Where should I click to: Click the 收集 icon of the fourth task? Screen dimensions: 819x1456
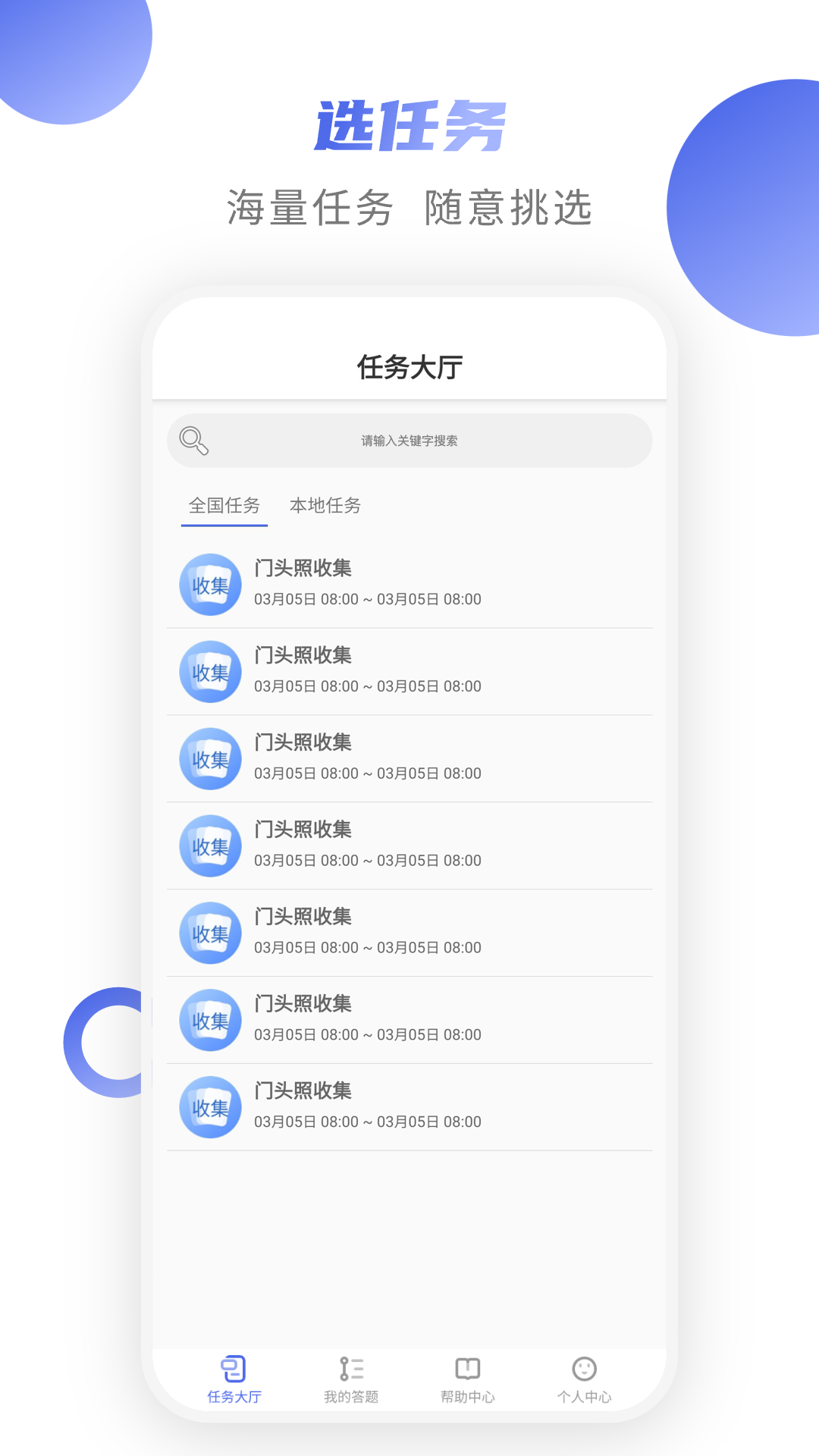210,846
